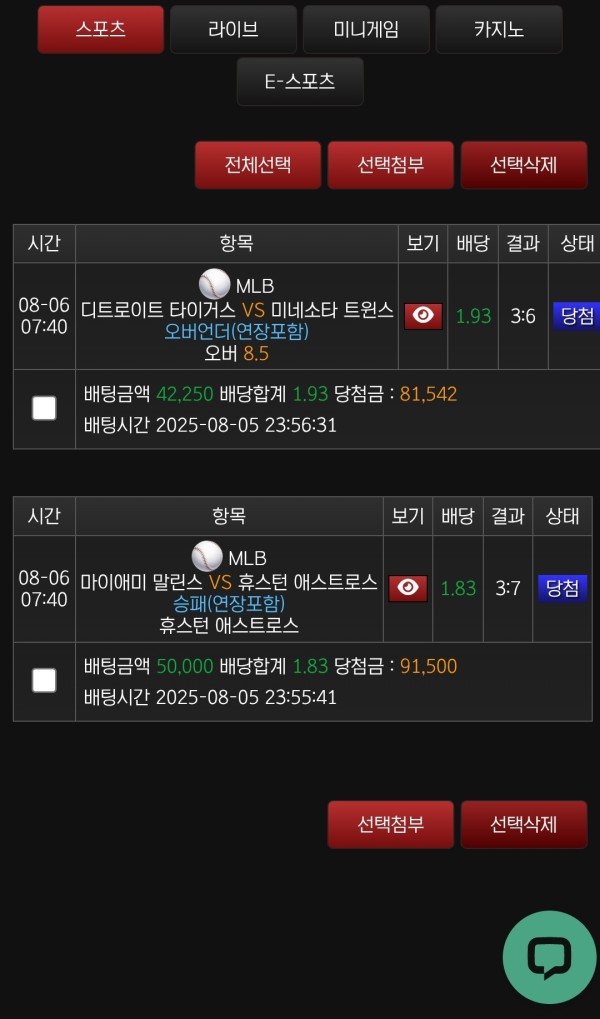Tap the bottom 선택삭제 button

[523, 824]
